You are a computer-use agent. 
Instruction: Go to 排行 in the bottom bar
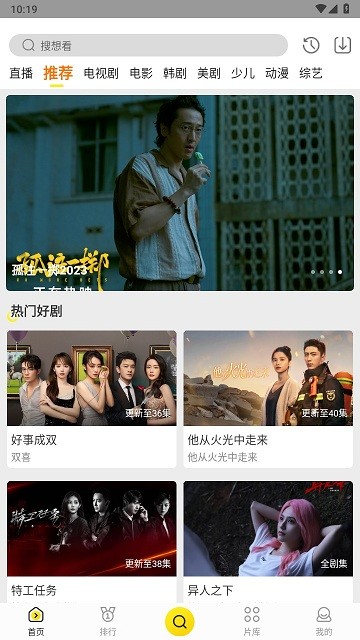(108, 621)
